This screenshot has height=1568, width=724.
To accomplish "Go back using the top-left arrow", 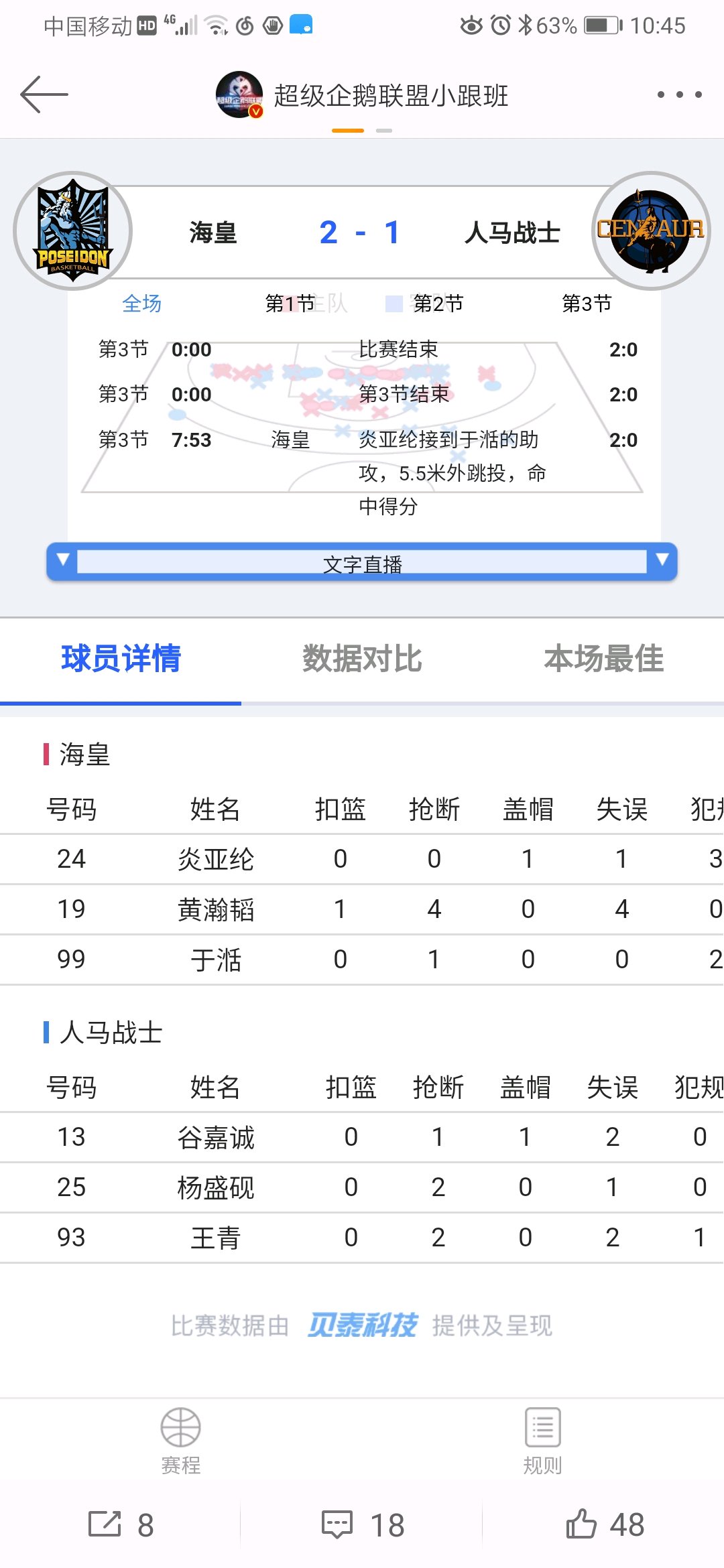I will click(44, 94).
